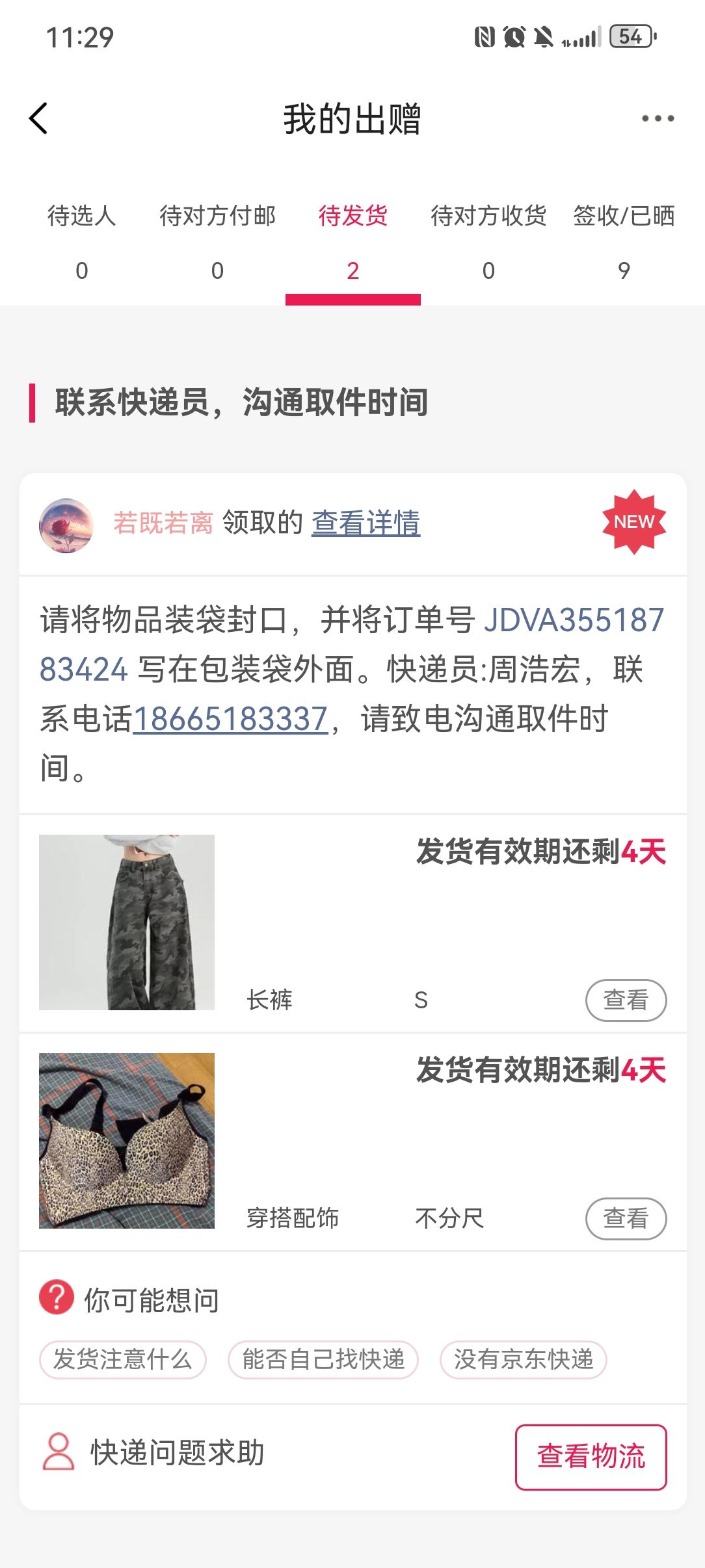The width and height of the screenshot is (705, 1568).
Task: Go back using the top-left arrow
Action: pos(38,118)
